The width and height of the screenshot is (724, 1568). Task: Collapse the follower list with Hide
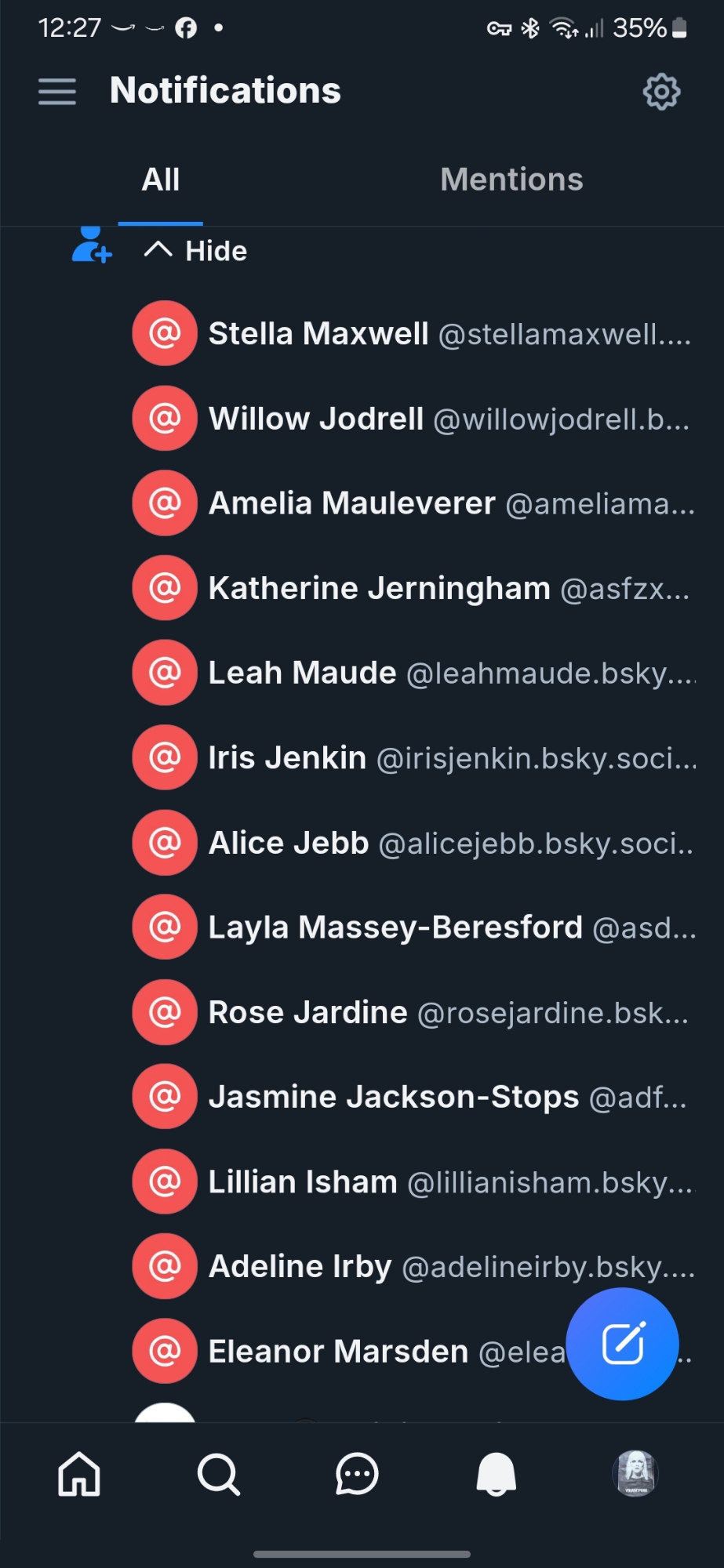197,251
